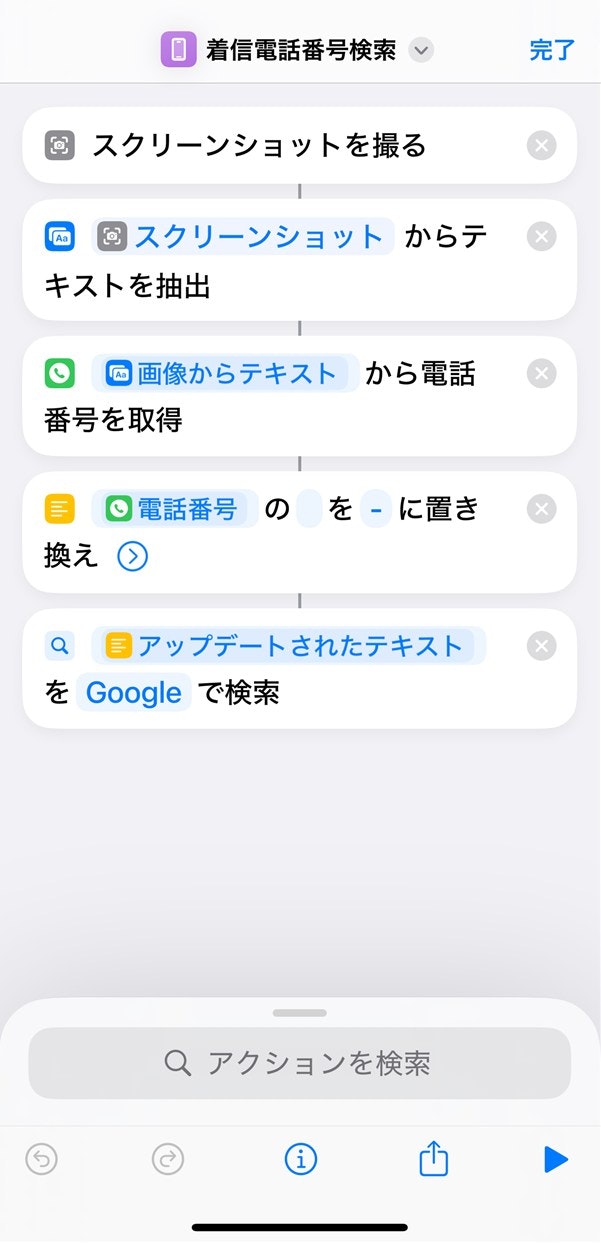Tap 完了 to finish editing
Viewport: 601px width, 1243px height.
552,50
